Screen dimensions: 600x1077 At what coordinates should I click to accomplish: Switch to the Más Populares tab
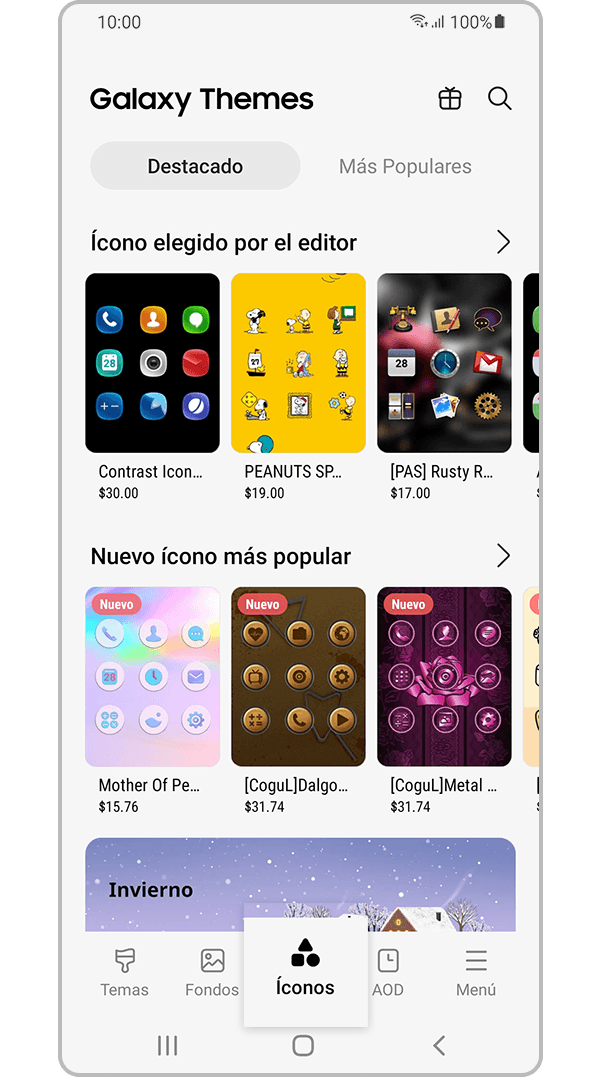tap(405, 166)
